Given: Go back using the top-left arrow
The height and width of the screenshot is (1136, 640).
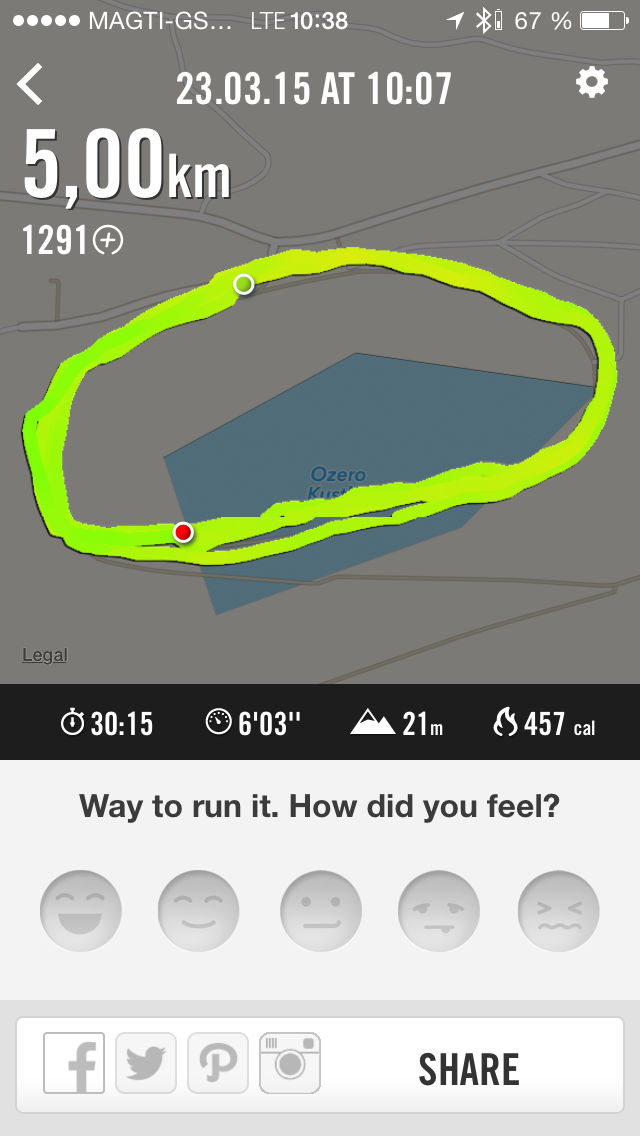Looking at the screenshot, I should coord(31,85).
